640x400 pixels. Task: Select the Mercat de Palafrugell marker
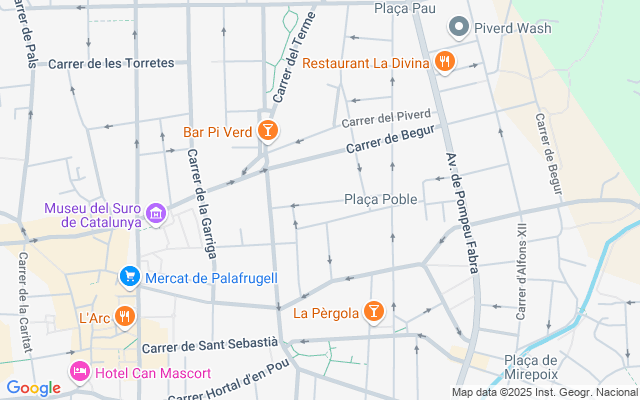click(x=129, y=276)
